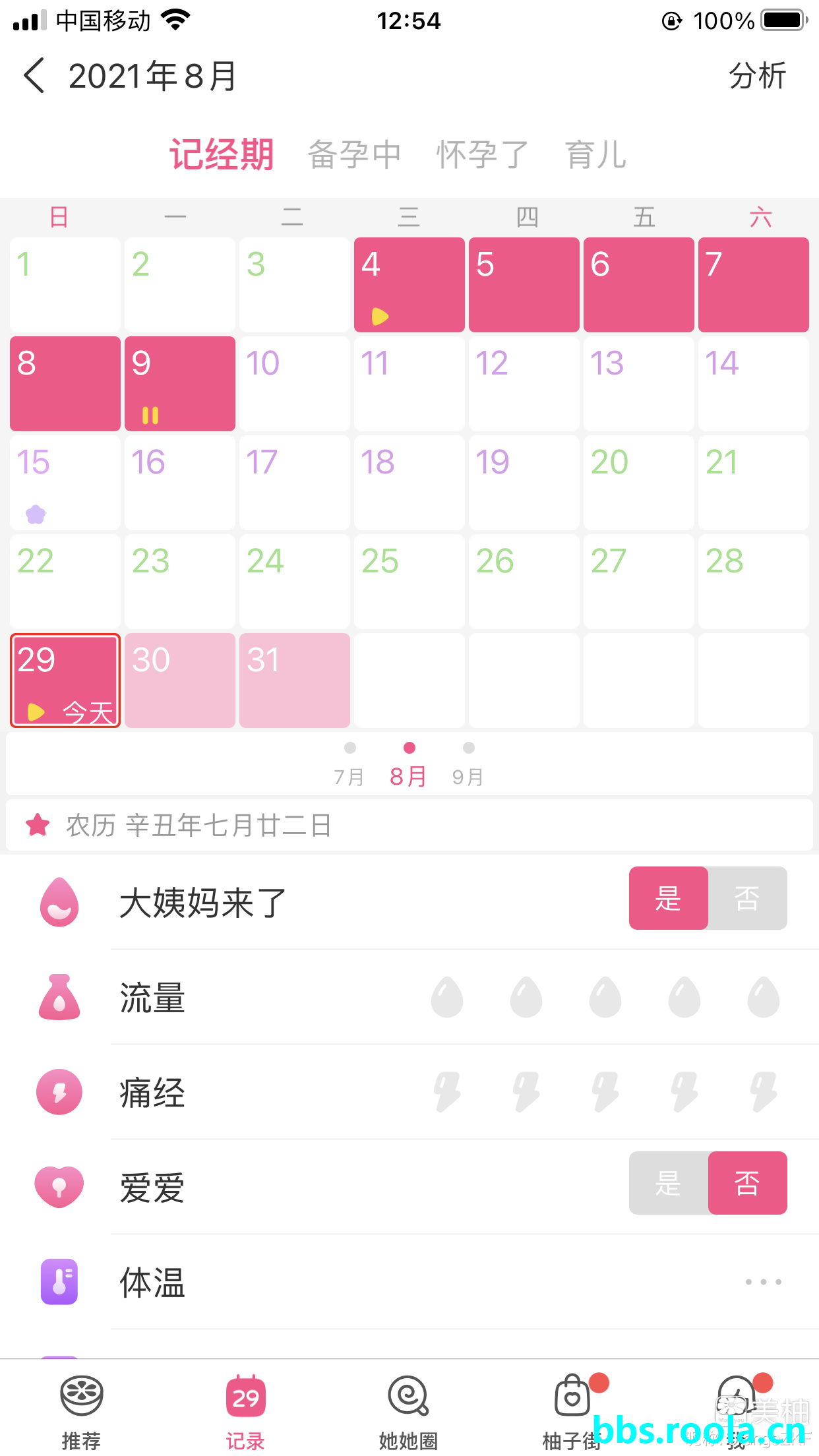Open the 分析 analysis page
This screenshot has width=819, height=1456.
click(756, 76)
